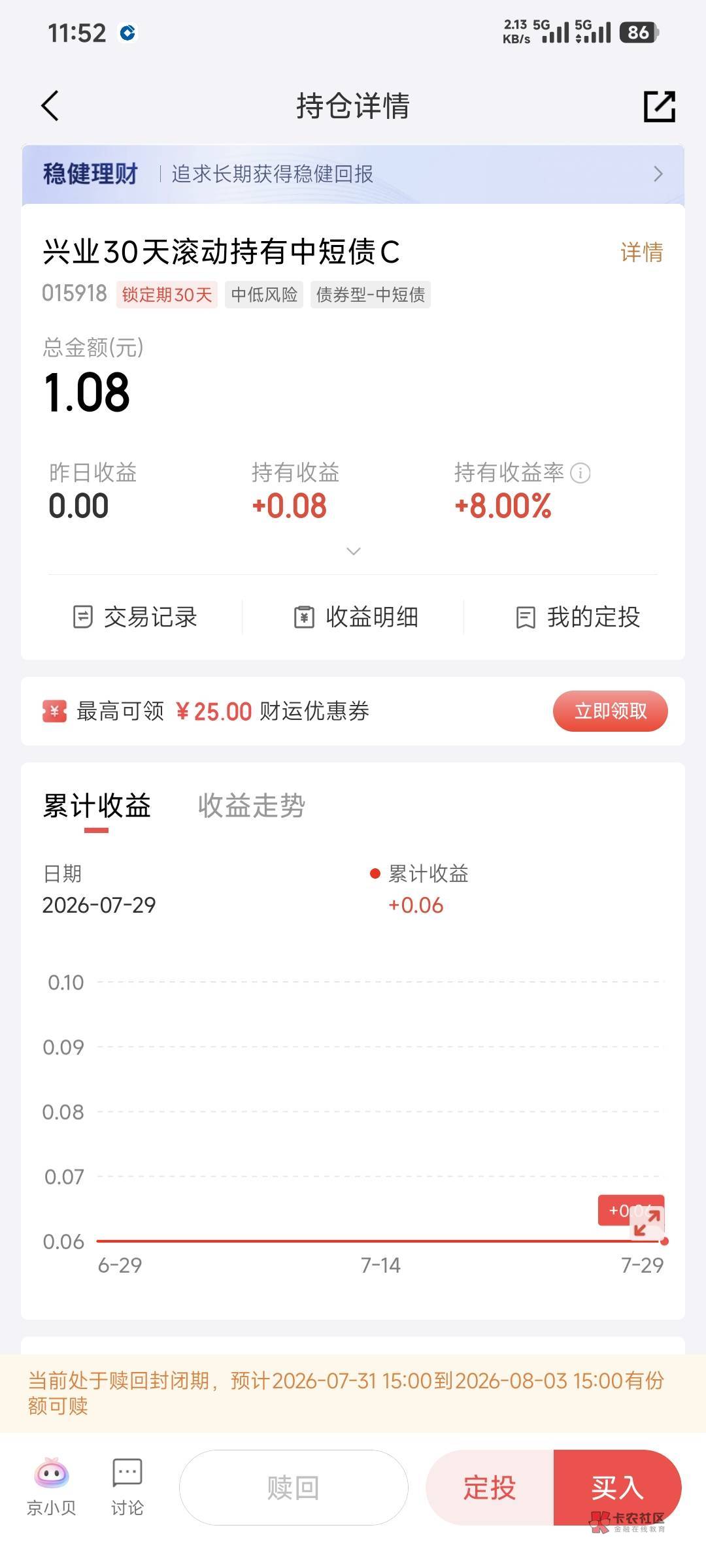The image size is (706, 1568).
Task: Open the share icon in top bar
Action: tap(659, 106)
